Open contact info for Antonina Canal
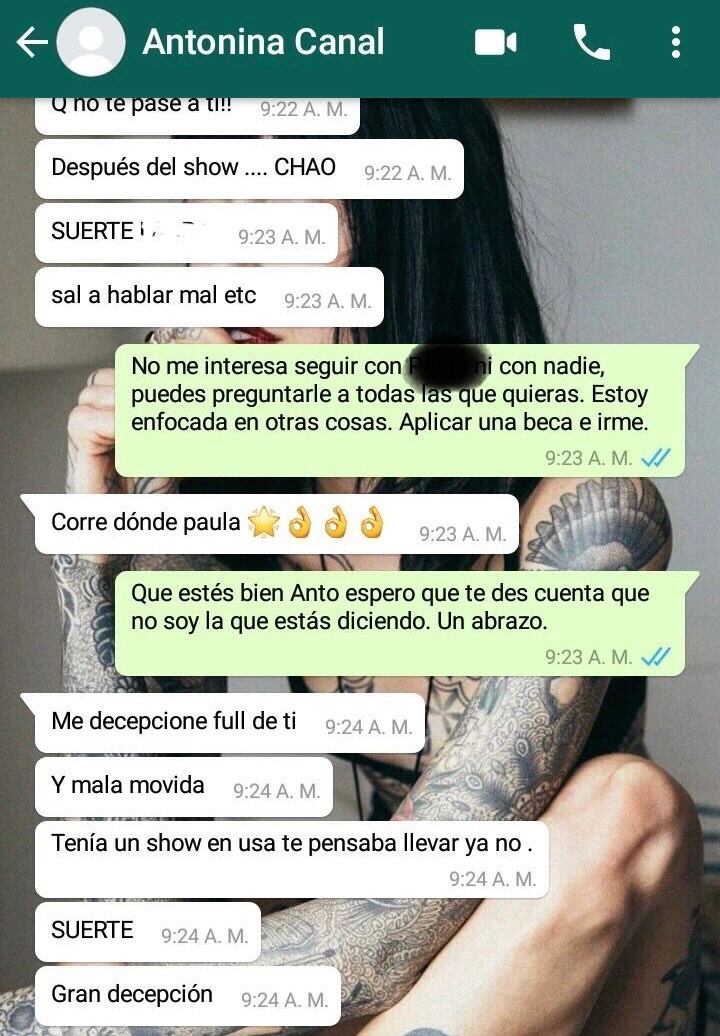 [x=263, y=42]
